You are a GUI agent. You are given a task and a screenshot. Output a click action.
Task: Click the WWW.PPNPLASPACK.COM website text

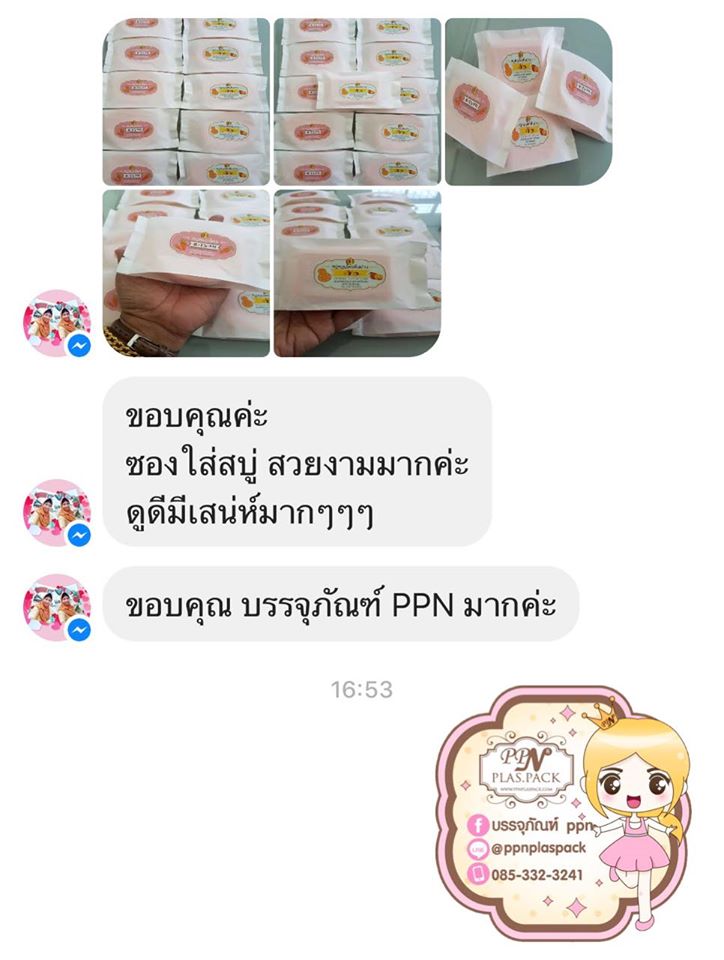pos(524,790)
